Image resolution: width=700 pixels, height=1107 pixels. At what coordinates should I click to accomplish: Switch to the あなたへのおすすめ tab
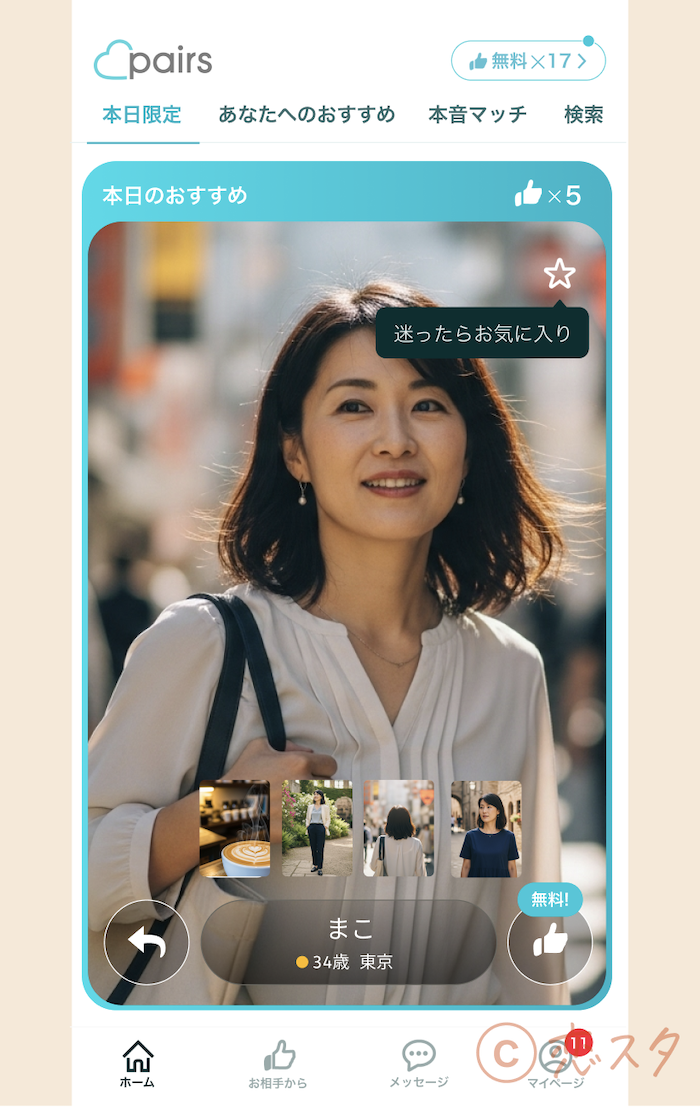tap(307, 115)
